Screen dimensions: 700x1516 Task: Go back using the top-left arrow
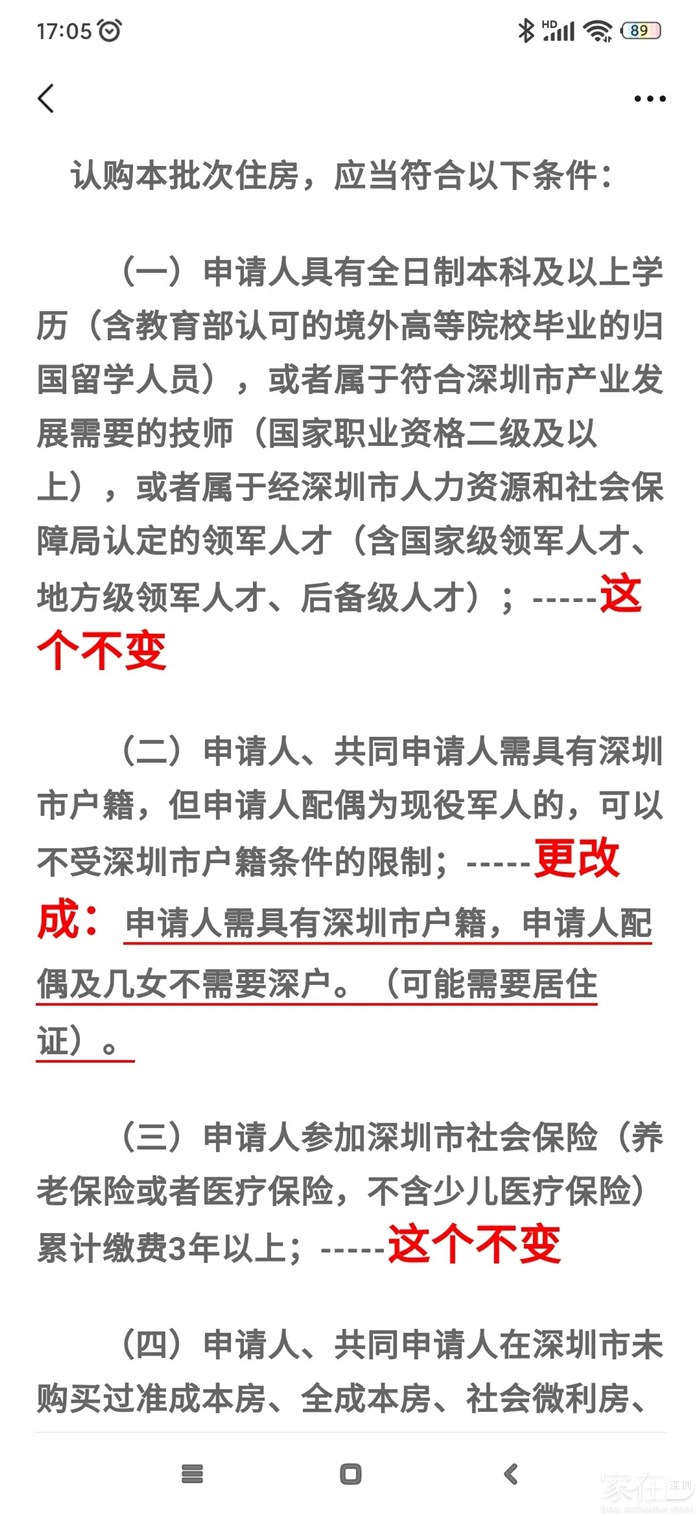46,98
